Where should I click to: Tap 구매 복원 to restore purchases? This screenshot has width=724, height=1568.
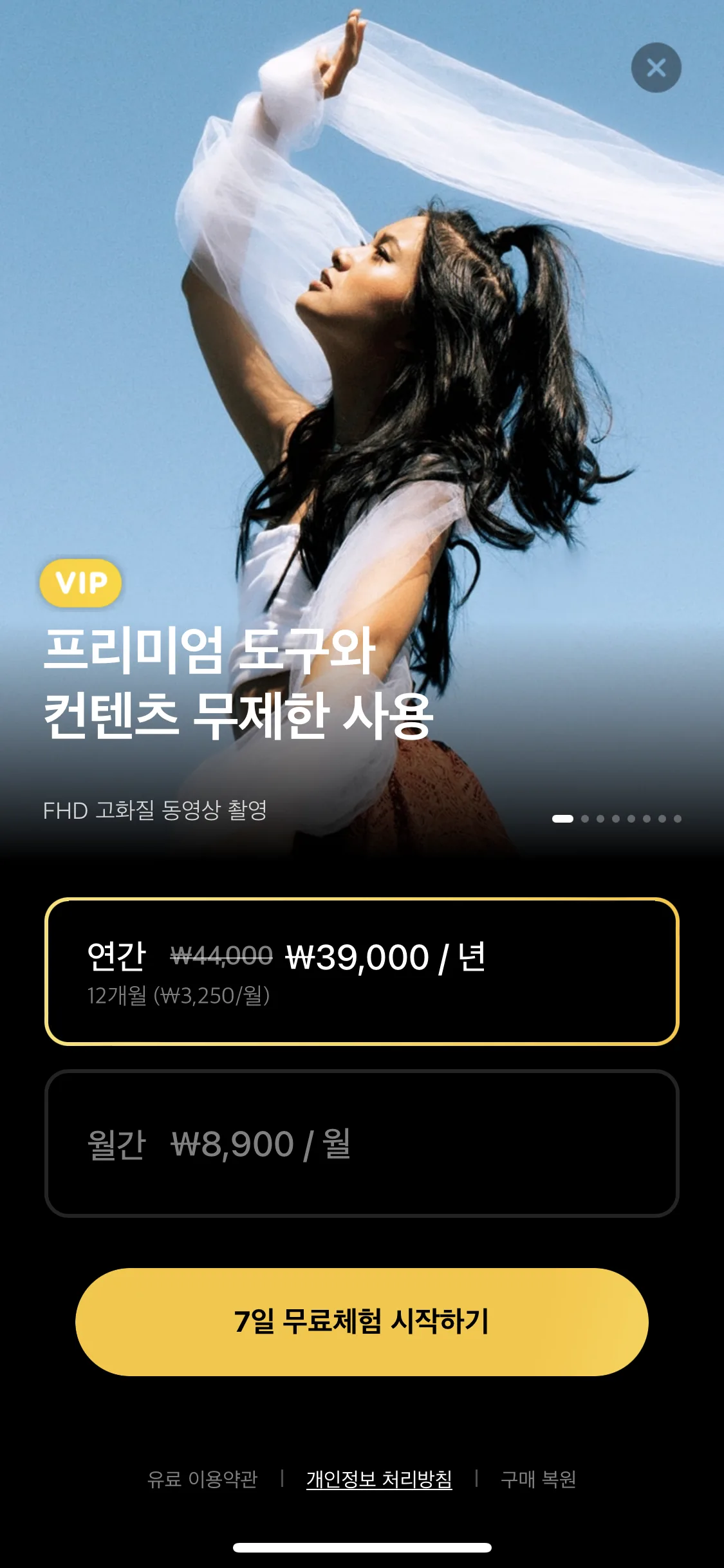tap(538, 1479)
